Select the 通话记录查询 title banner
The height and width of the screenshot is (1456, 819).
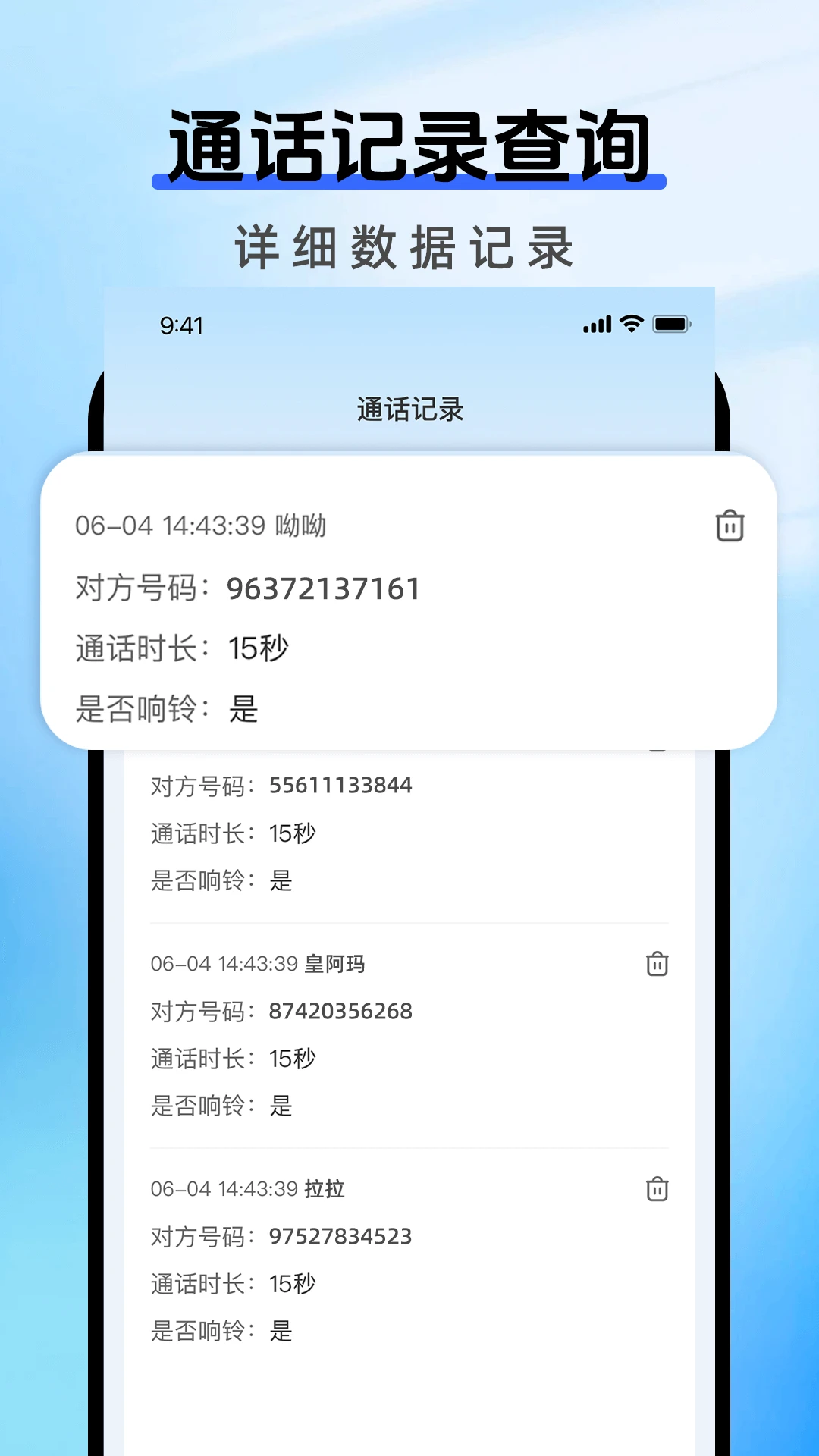[x=409, y=142]
